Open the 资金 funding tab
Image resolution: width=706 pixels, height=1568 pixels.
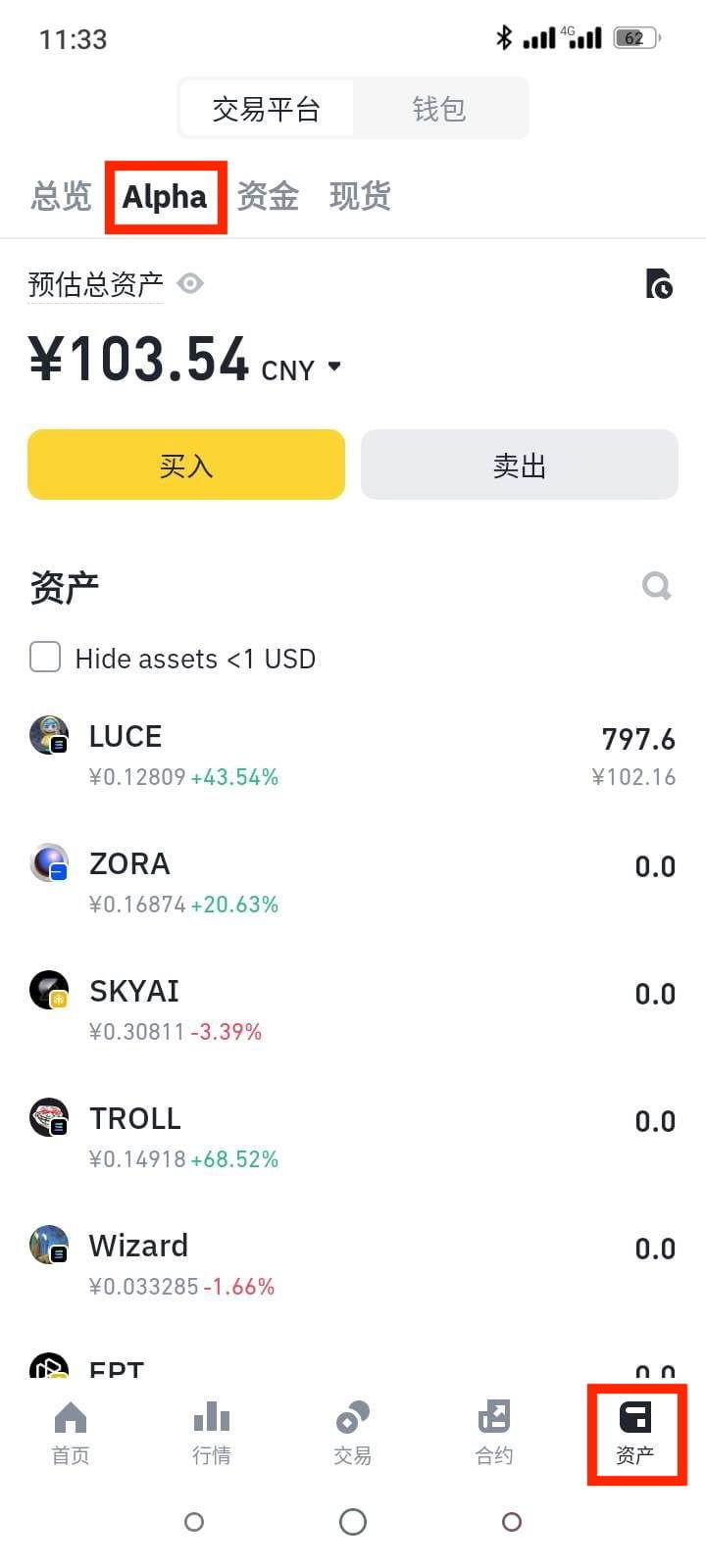coord(267,196)
